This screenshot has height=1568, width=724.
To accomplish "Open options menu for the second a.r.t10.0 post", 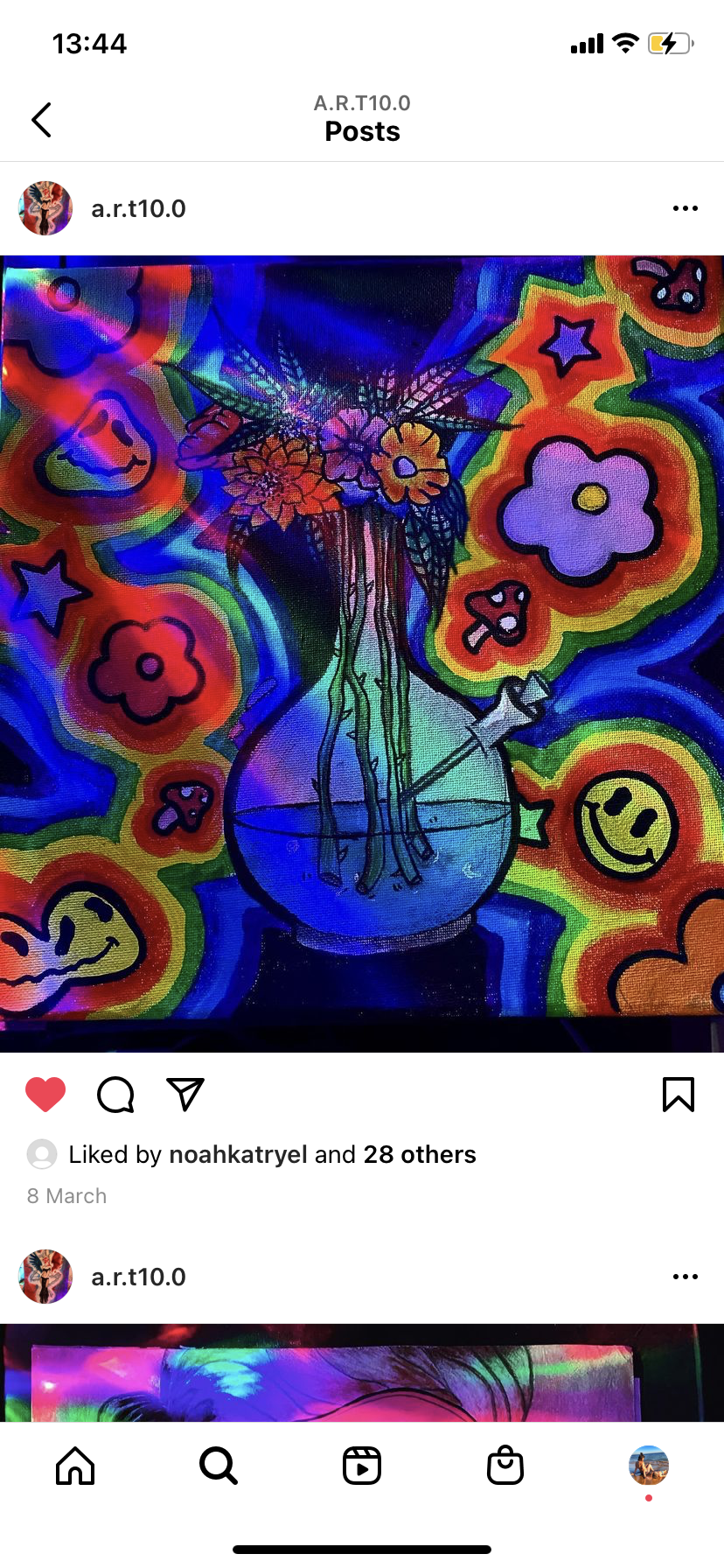I will coord(685,1277).
